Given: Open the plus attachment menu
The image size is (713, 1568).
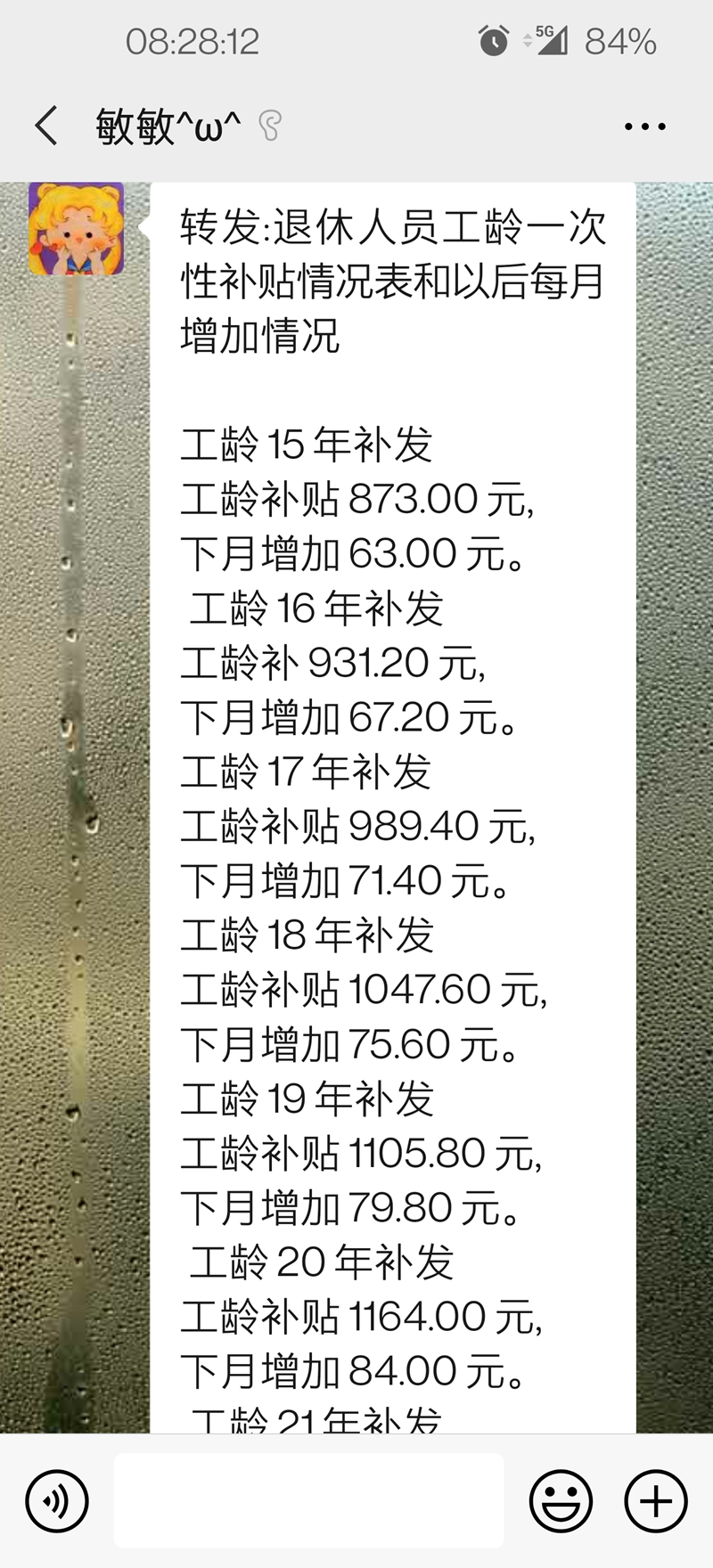Looking at the screenshot, I should 656,1501.
